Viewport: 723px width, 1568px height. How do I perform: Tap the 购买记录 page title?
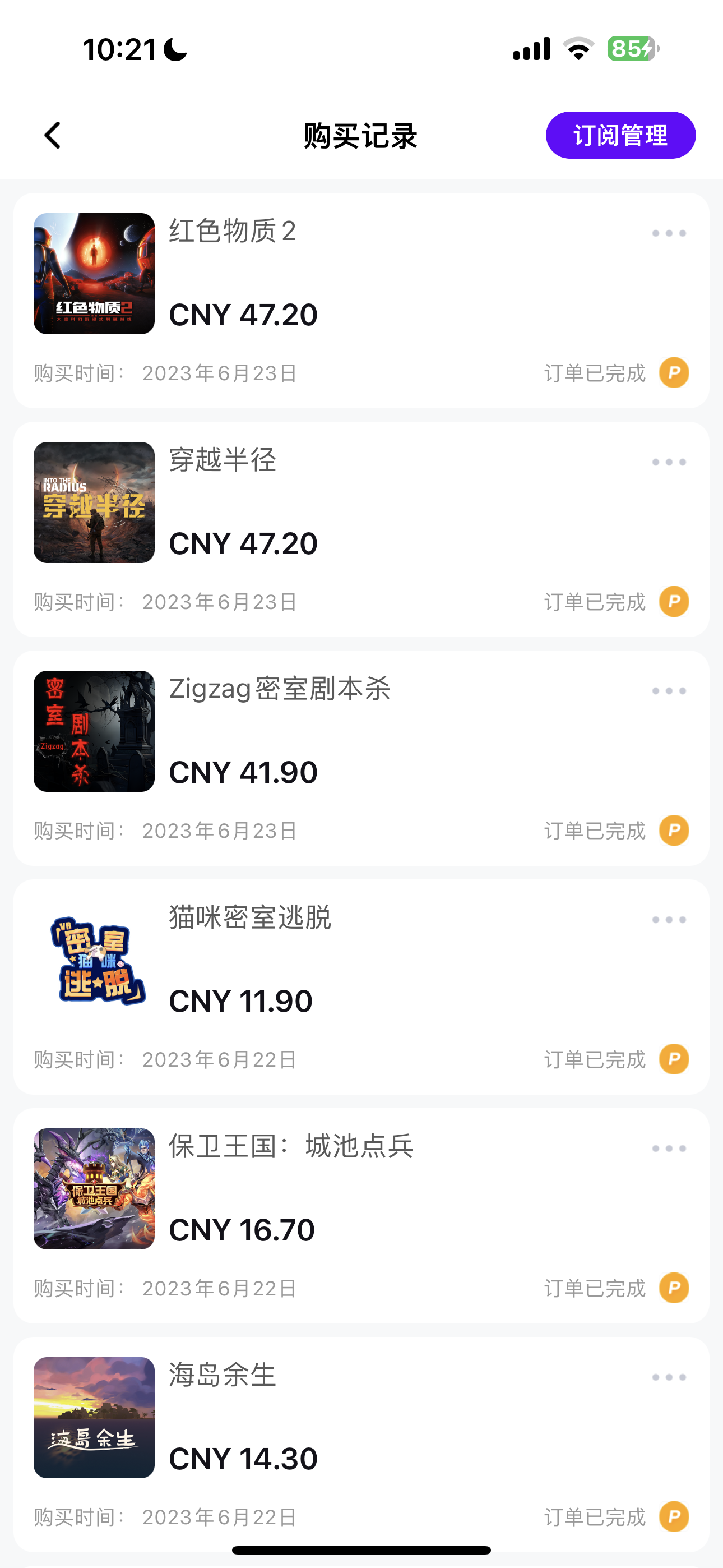[x=361, y=136]
